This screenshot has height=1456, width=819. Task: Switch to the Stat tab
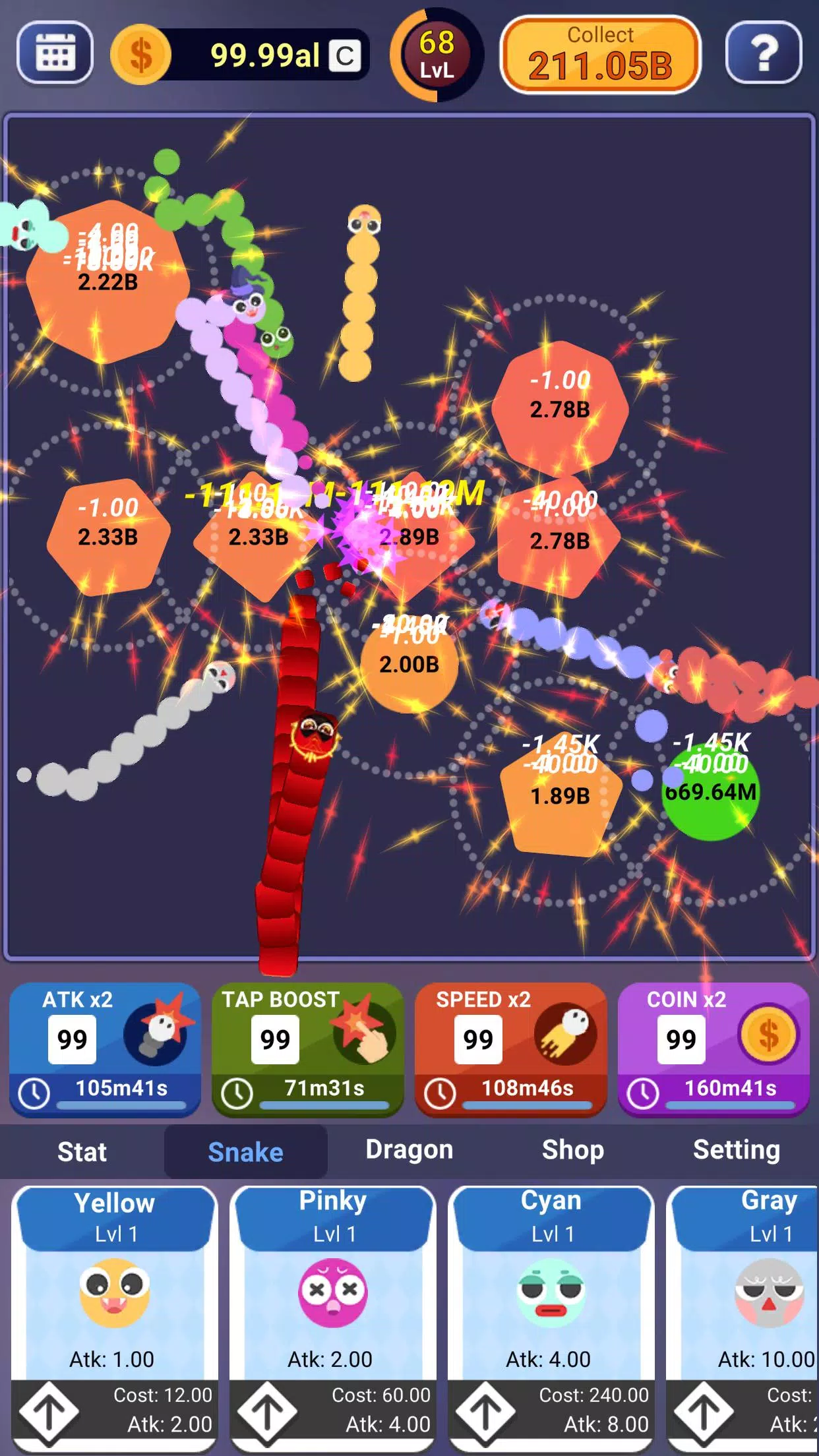tap(82, 1152)
